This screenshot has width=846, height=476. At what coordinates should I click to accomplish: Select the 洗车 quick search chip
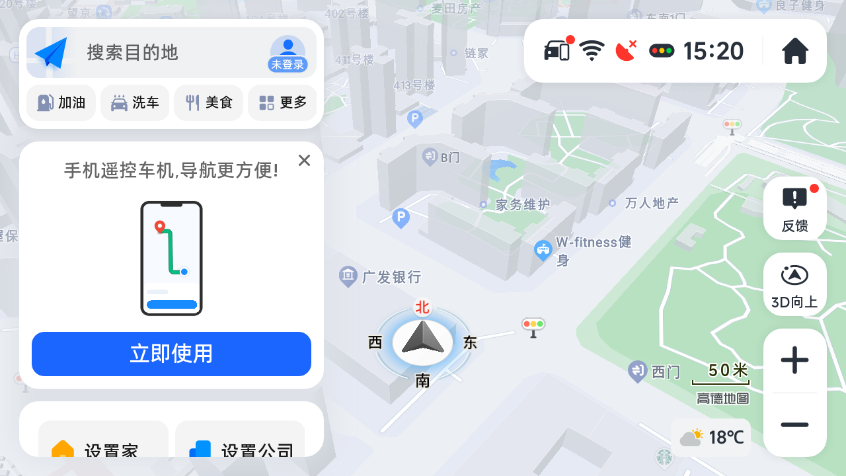coord(134,103)
